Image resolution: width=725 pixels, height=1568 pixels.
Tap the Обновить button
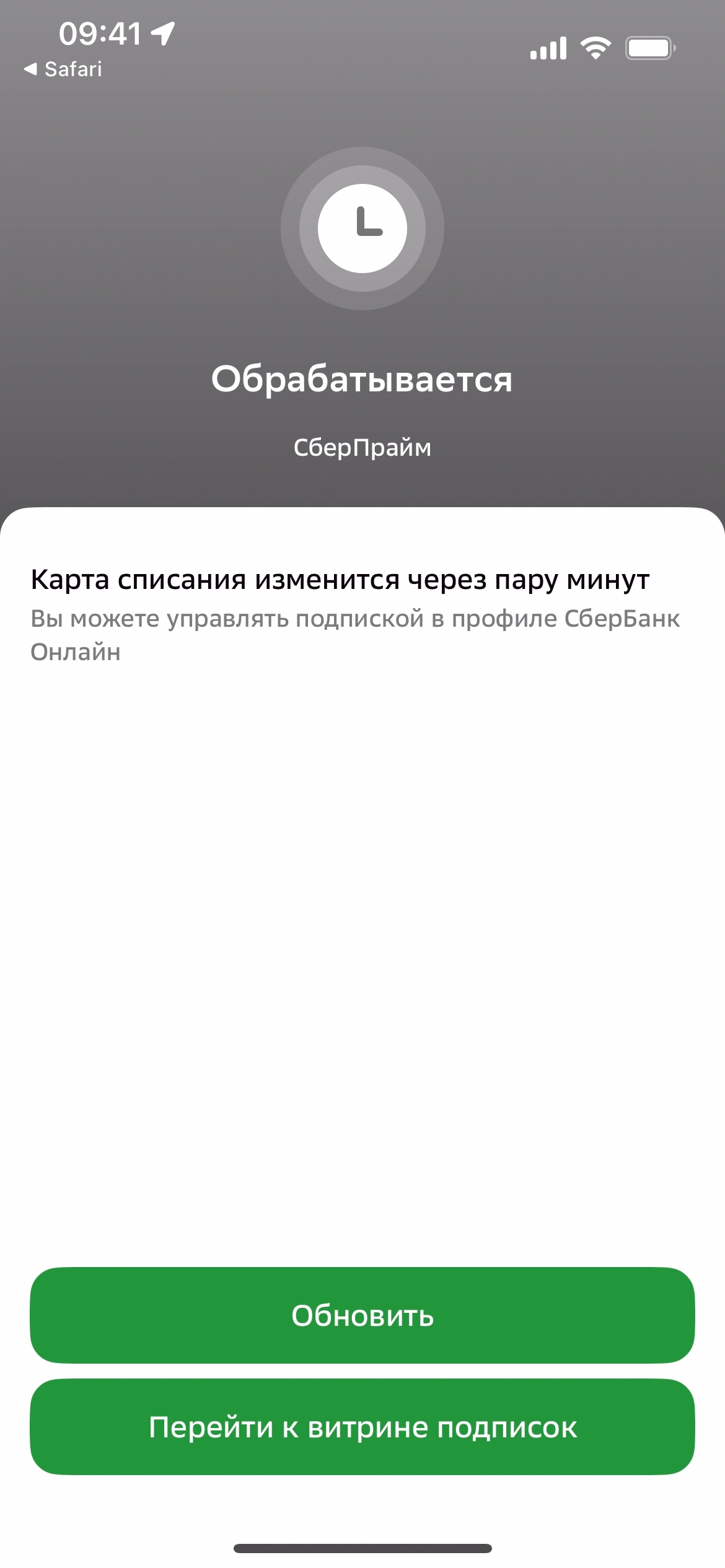coord(362,1315)
